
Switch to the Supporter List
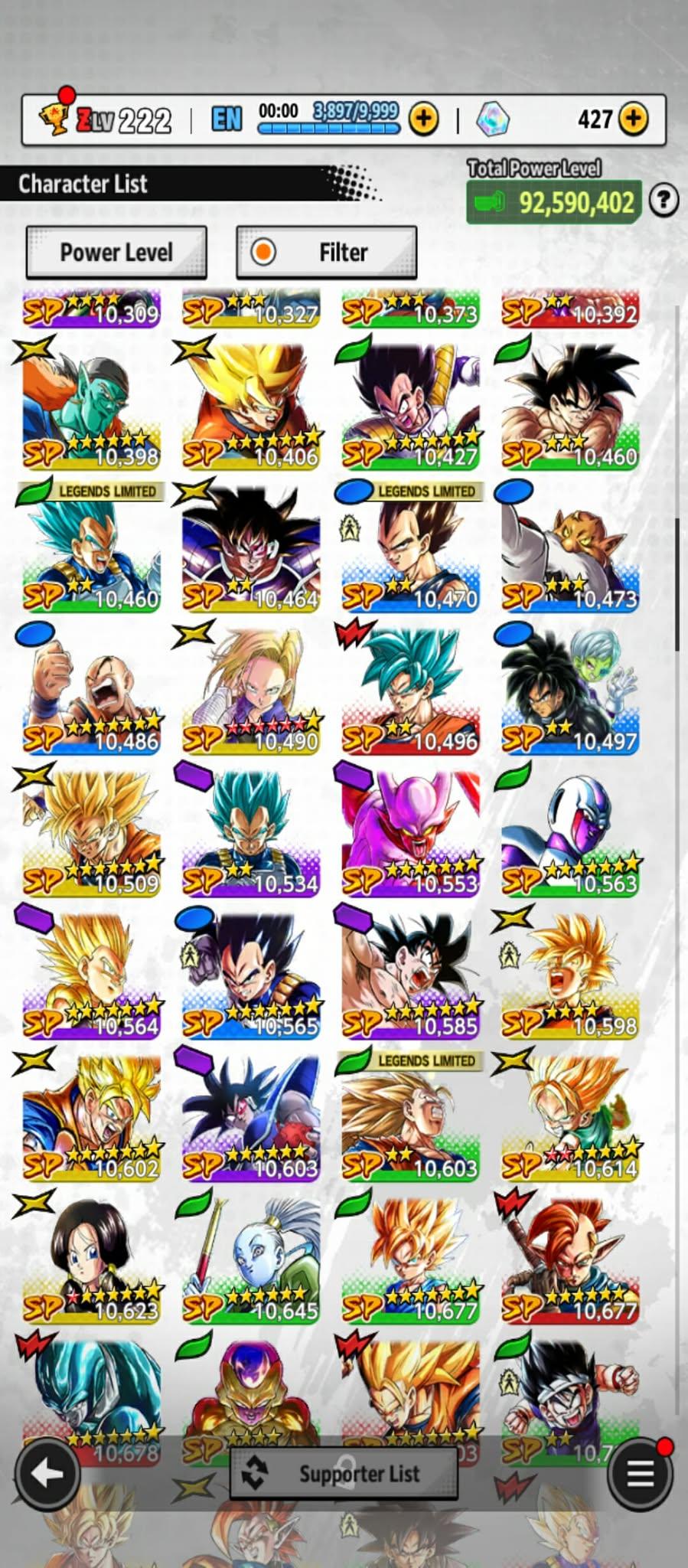click(x=344, y=1473)
